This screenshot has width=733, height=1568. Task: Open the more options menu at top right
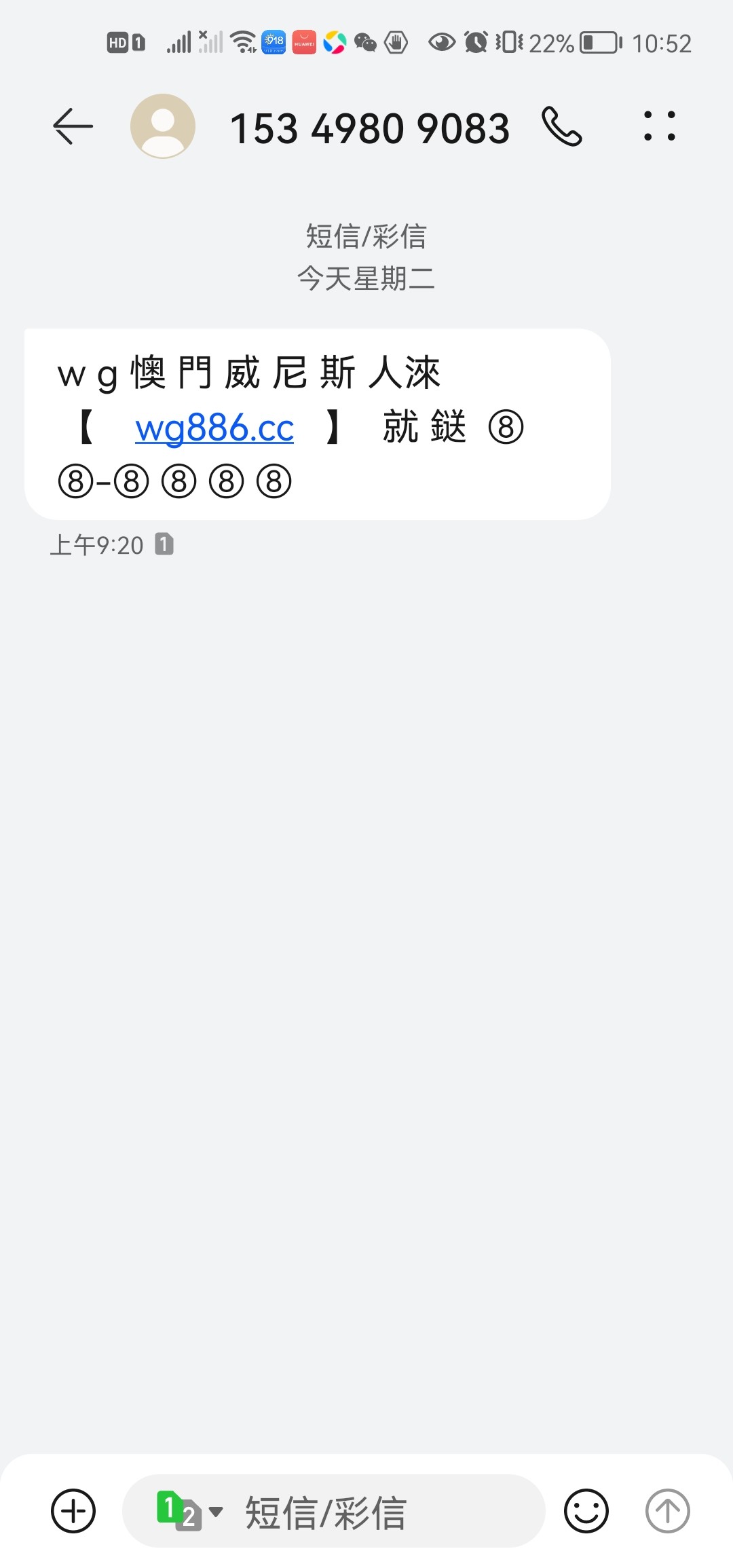[x=659, y=126]
